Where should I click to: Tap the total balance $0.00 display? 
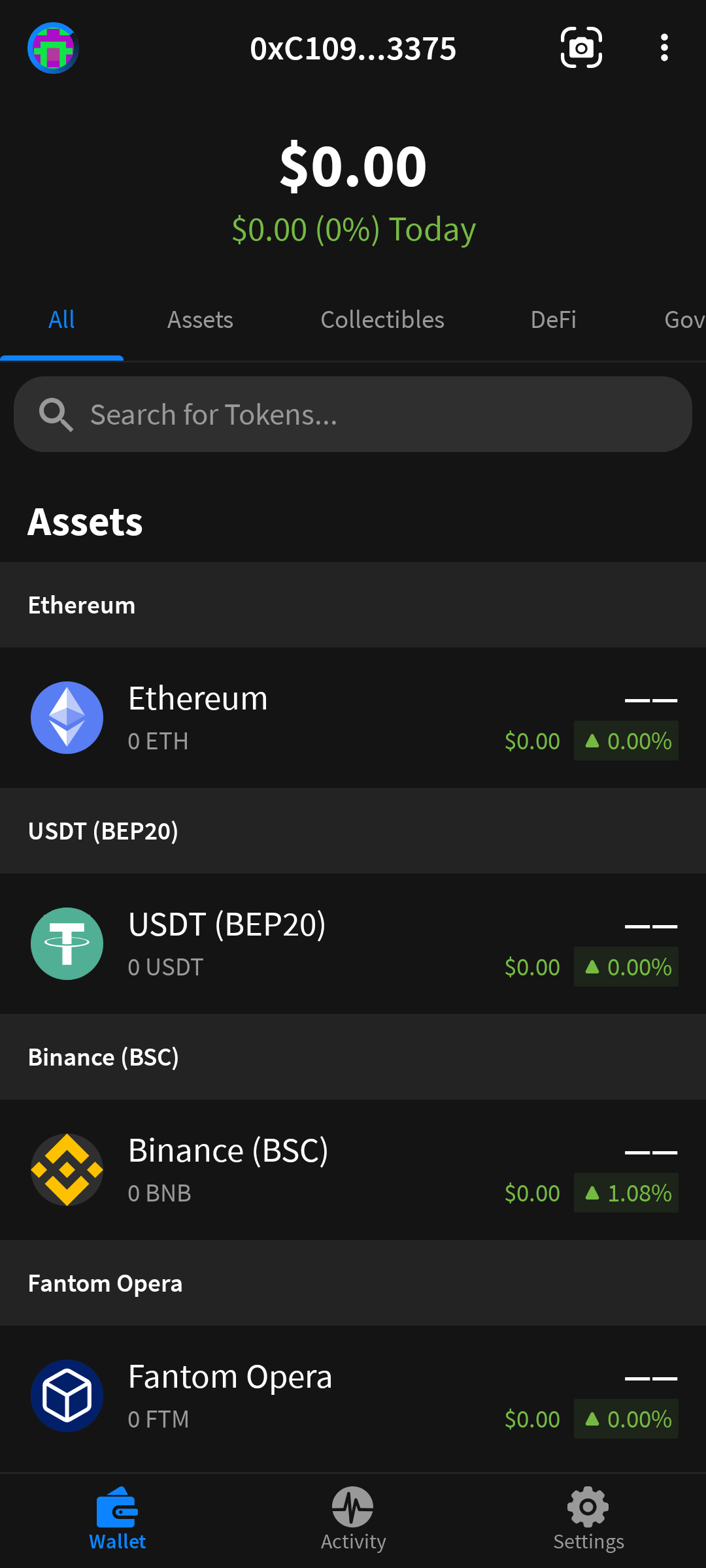pyautogui.click(x=353, y=165)
